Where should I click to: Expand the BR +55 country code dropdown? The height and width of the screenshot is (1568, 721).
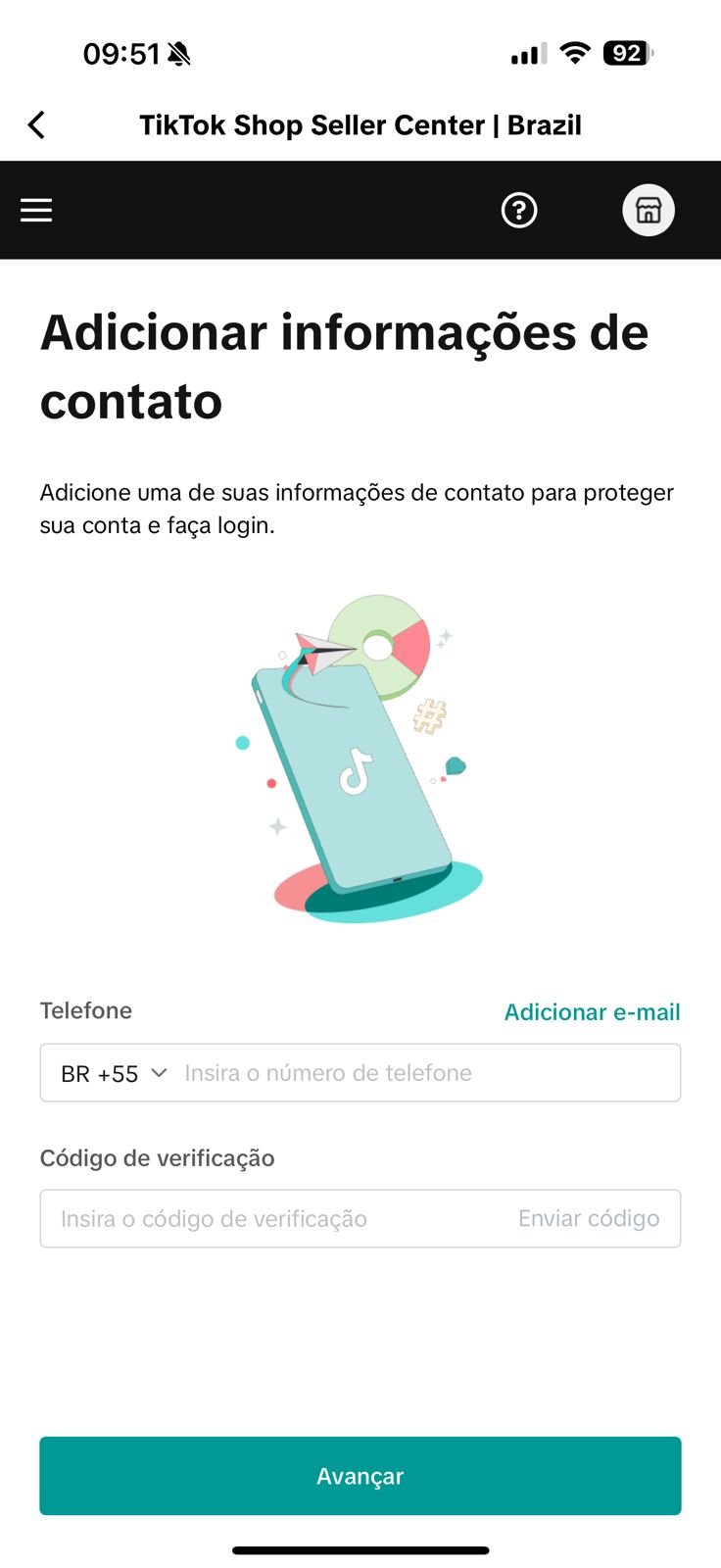[114, 1073]
